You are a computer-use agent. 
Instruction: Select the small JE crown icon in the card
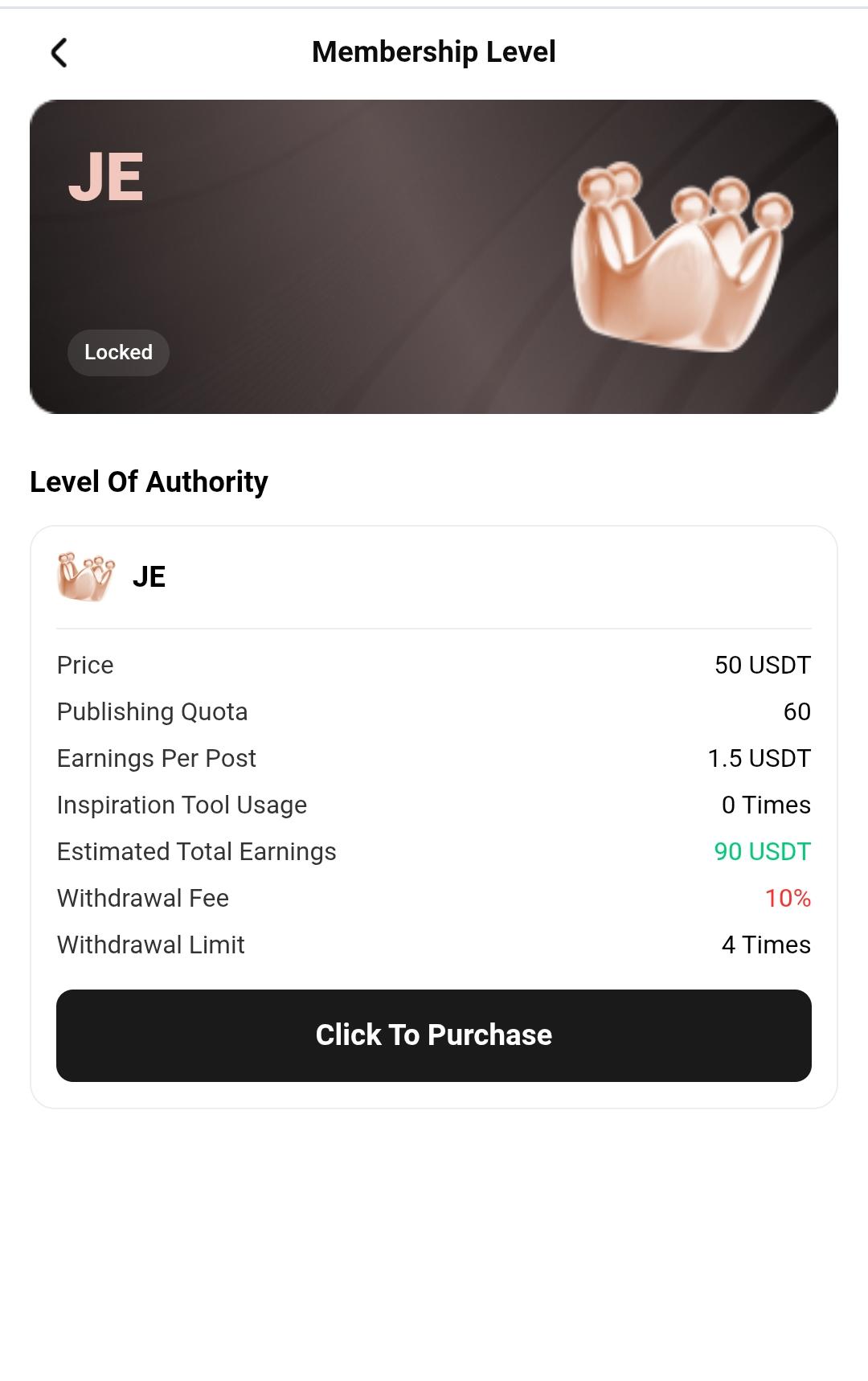85,576
